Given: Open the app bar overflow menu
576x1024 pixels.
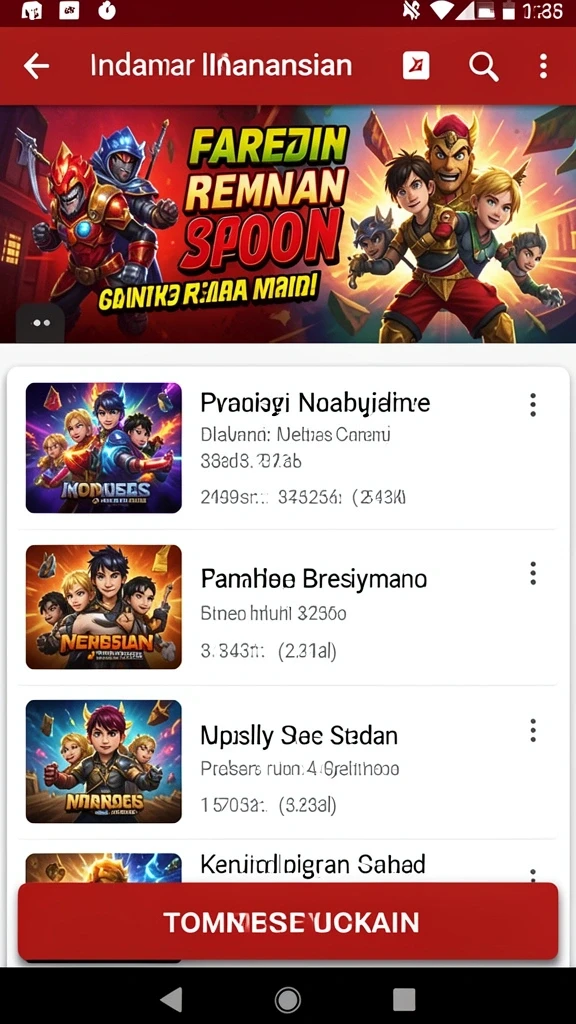Looking at the screenshot, I should coord(543,66).
